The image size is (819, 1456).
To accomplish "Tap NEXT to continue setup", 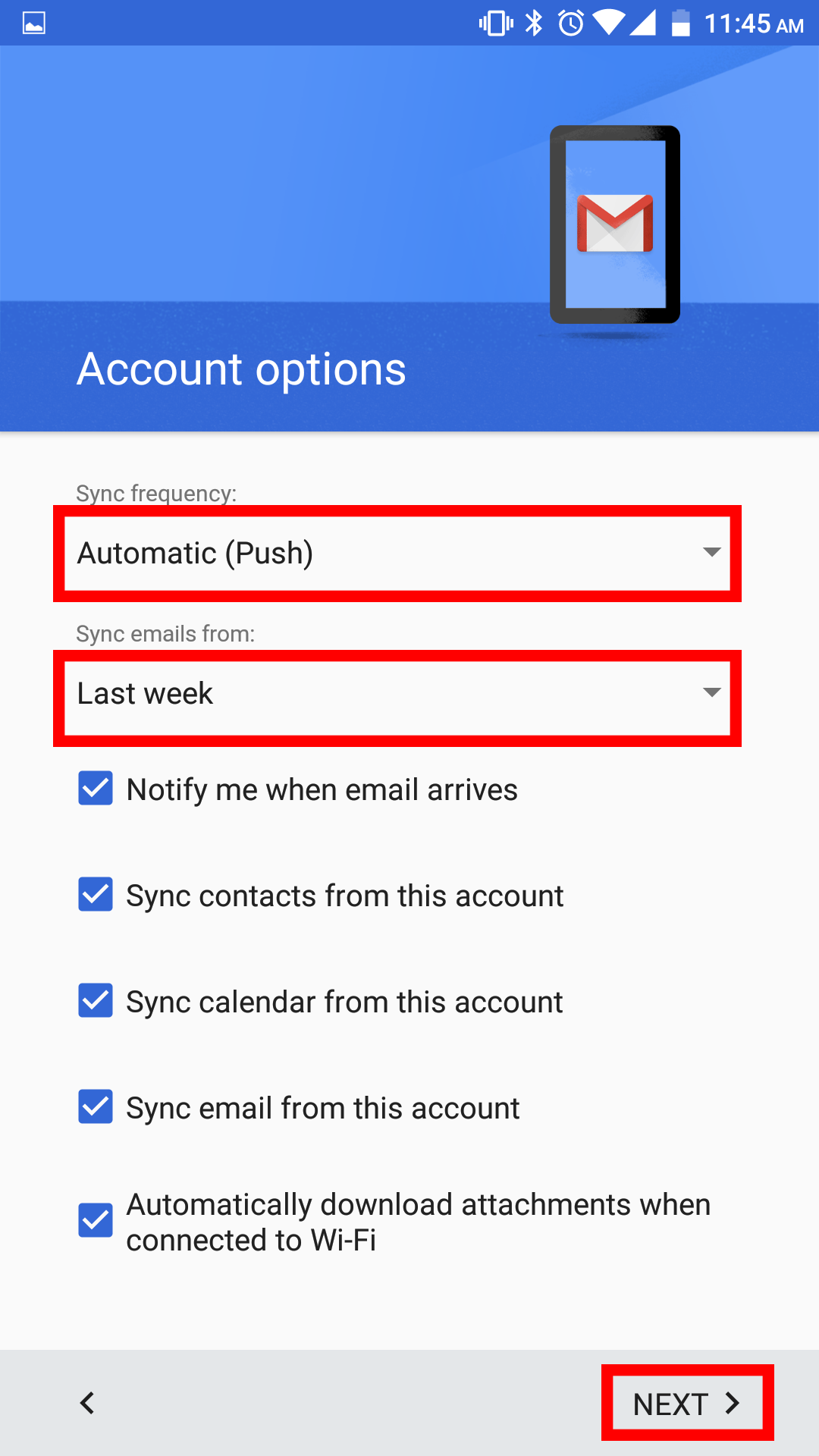I will [x=687, y=1403].
